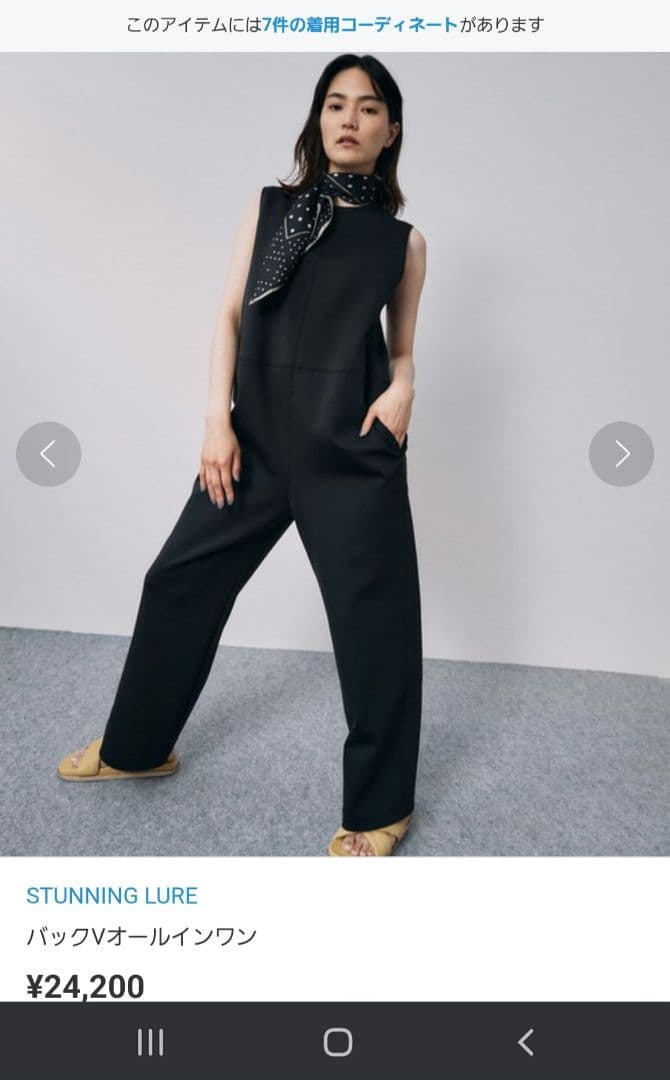The image size is (670, 1080).
Task: Show the previous product photo
Action: click(x=48, y=454)
